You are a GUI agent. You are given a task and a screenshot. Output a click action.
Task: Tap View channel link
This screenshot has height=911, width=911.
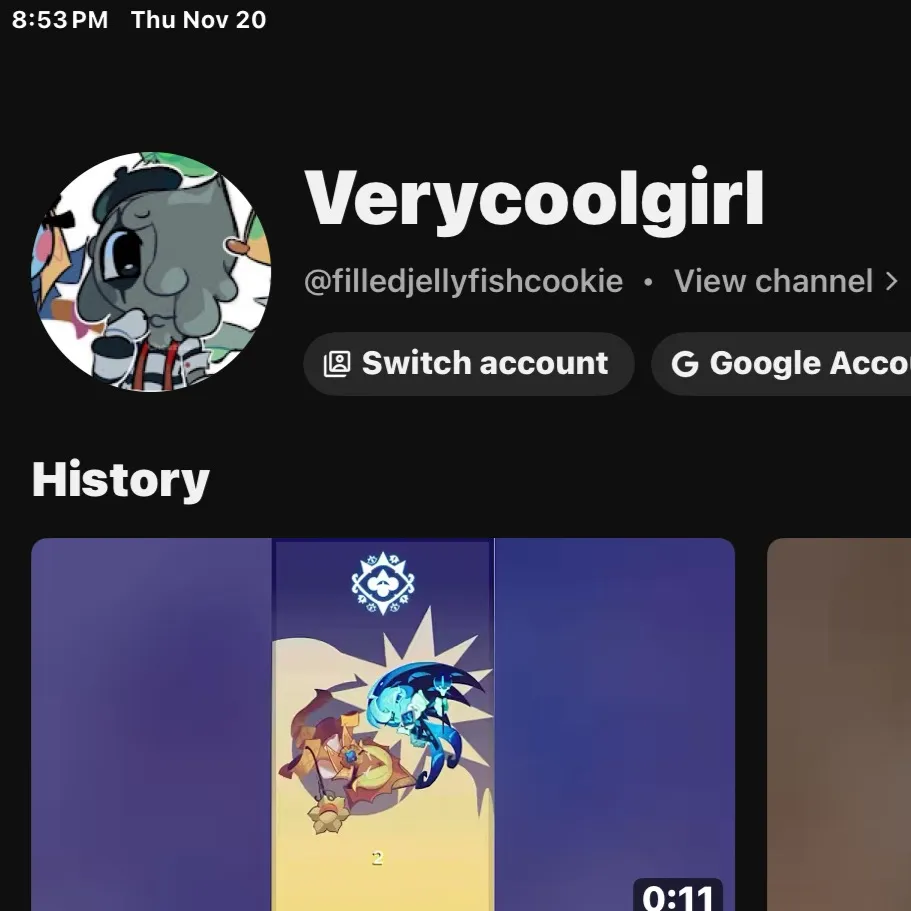[784, 281]
